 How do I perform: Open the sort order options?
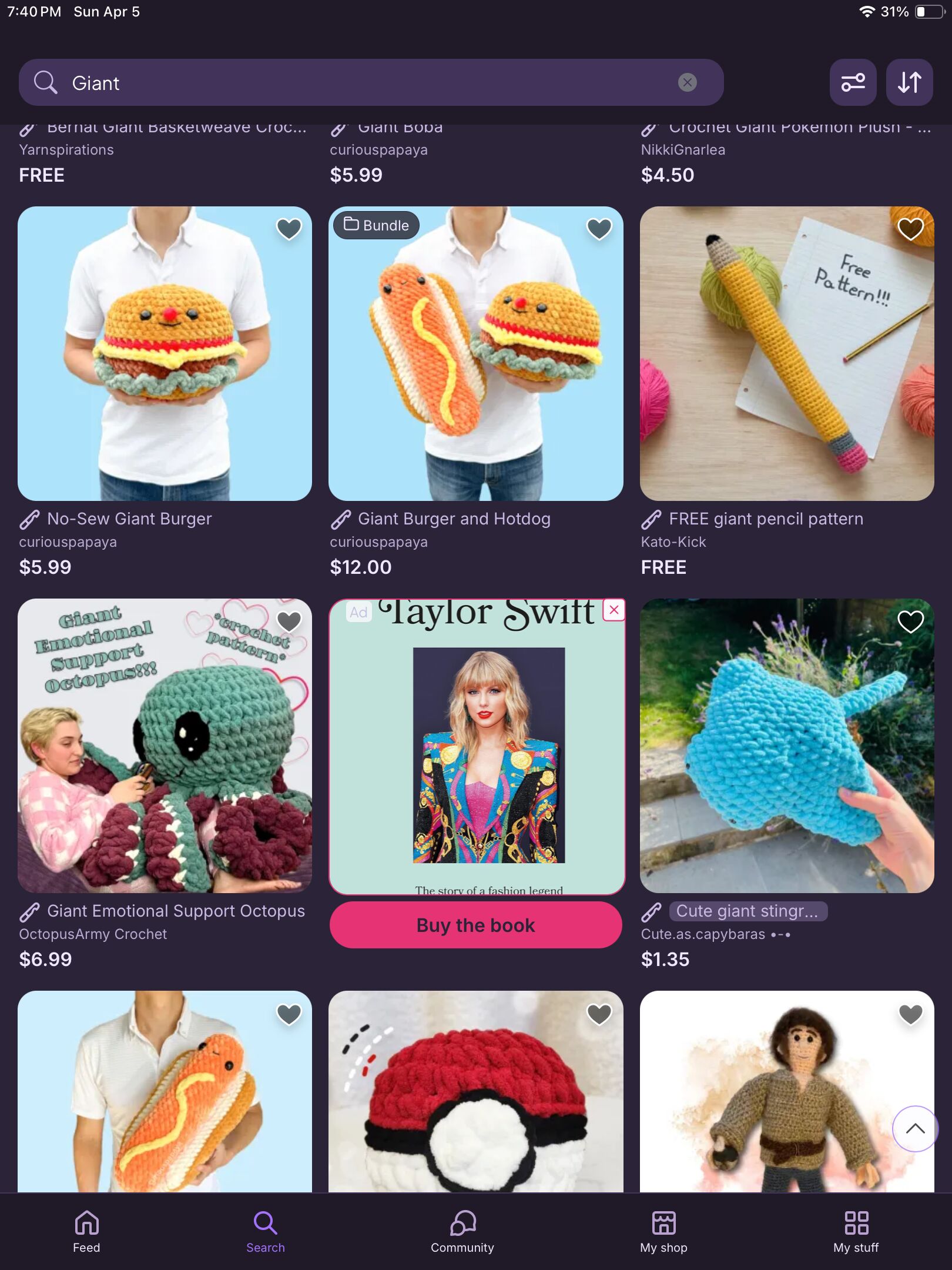(909, 82)
